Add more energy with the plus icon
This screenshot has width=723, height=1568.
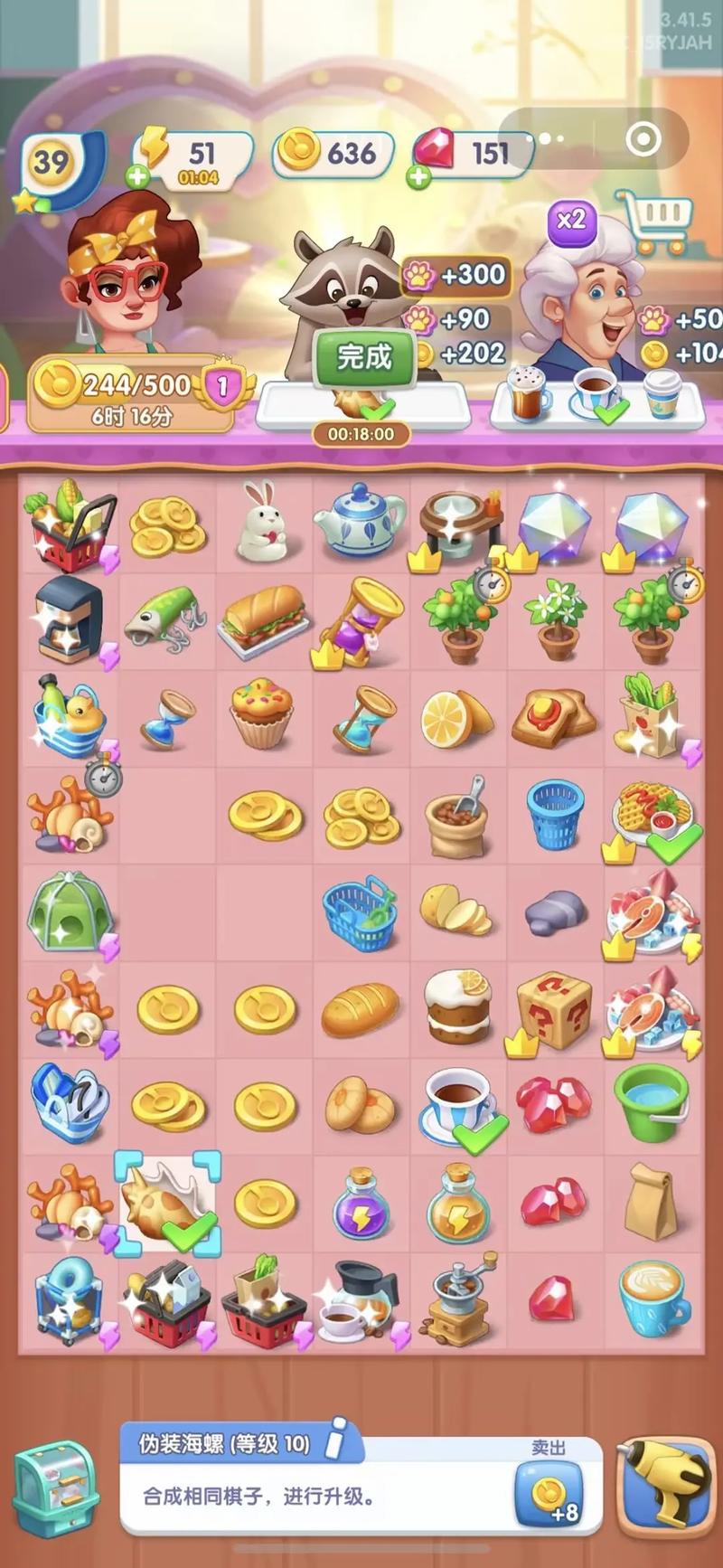click(x=137, y=175)
